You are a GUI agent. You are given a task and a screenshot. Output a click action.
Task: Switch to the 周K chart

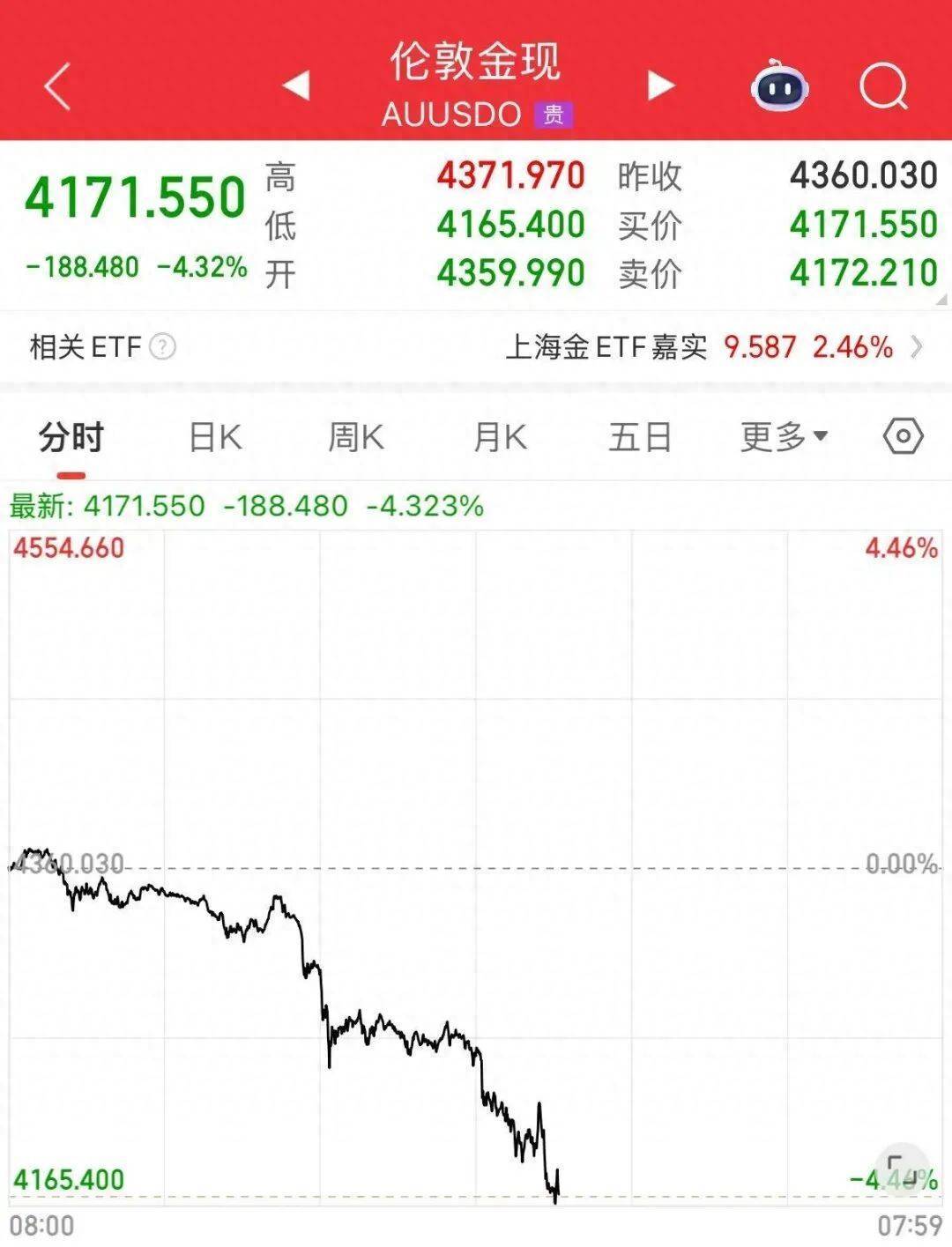click(356, 437)
